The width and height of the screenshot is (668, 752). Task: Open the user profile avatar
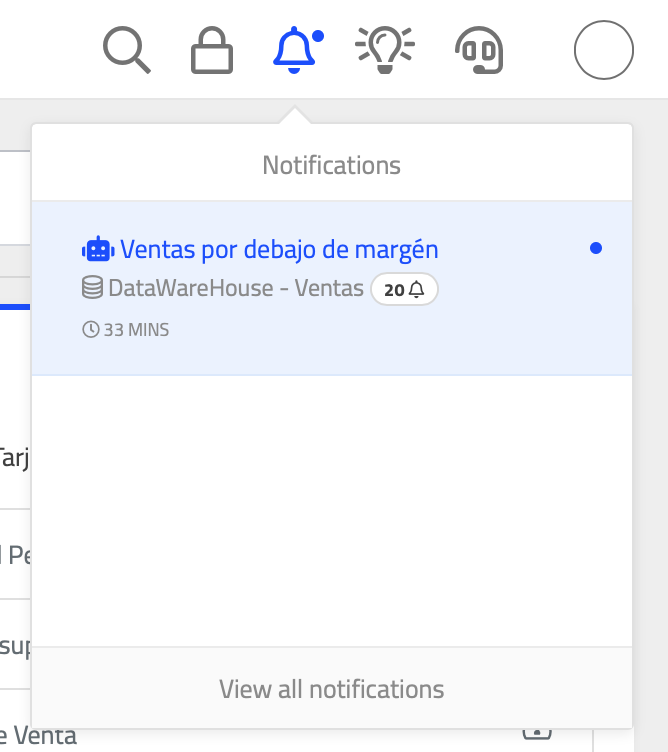coord(603,50)
